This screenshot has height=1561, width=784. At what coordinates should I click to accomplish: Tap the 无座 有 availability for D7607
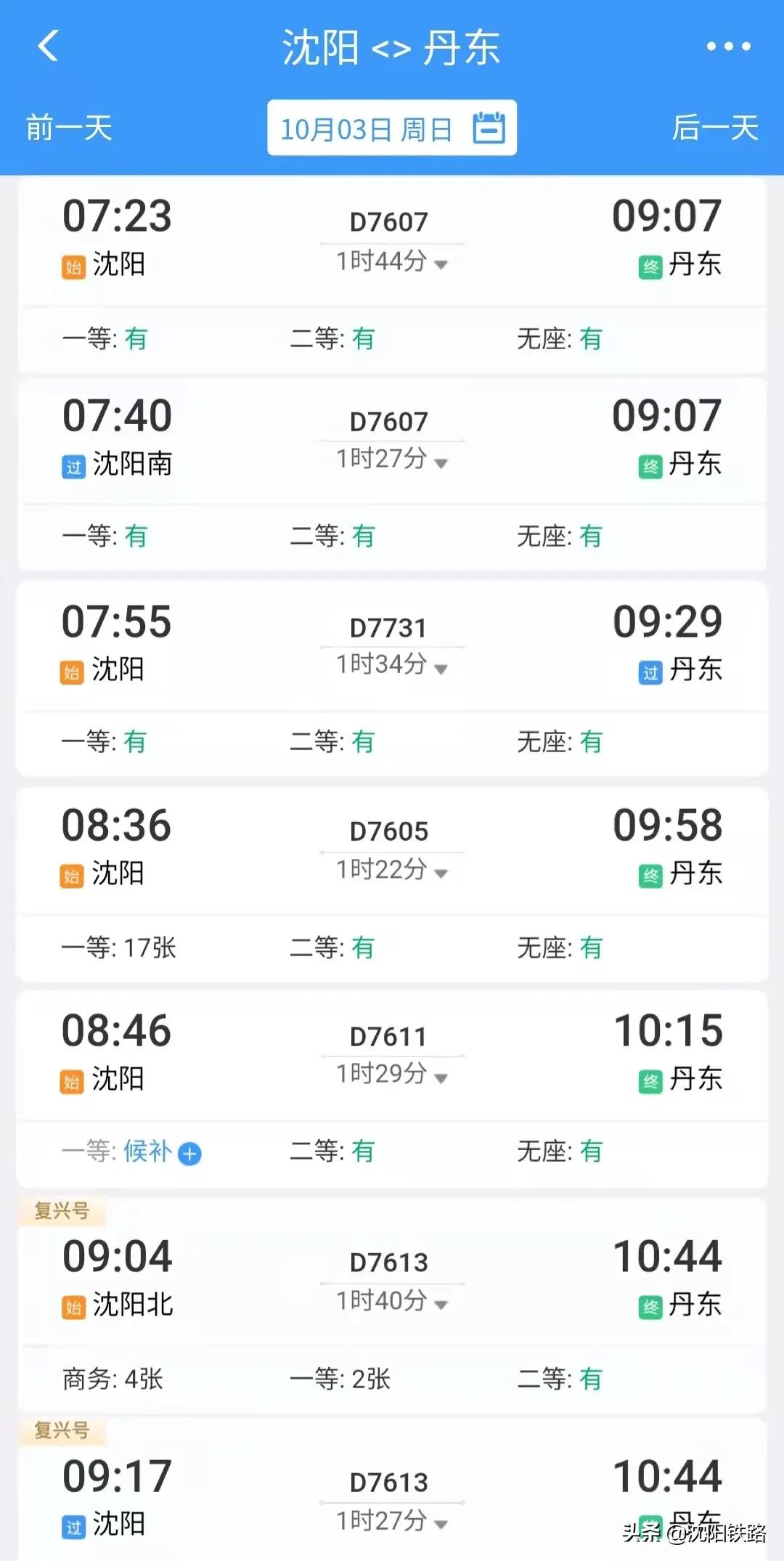click(591, 338)
